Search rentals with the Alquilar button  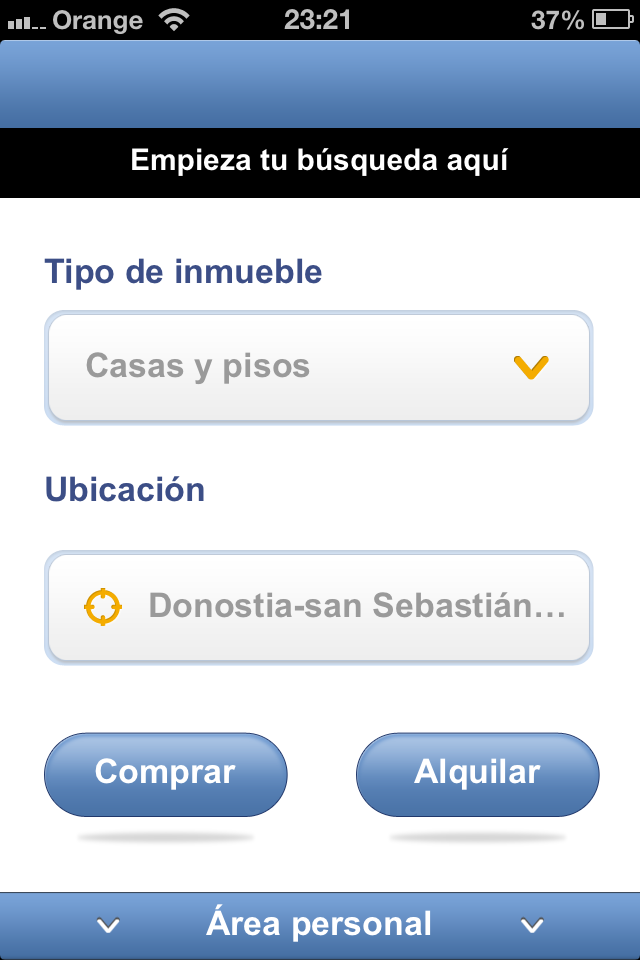pos(477,773)
